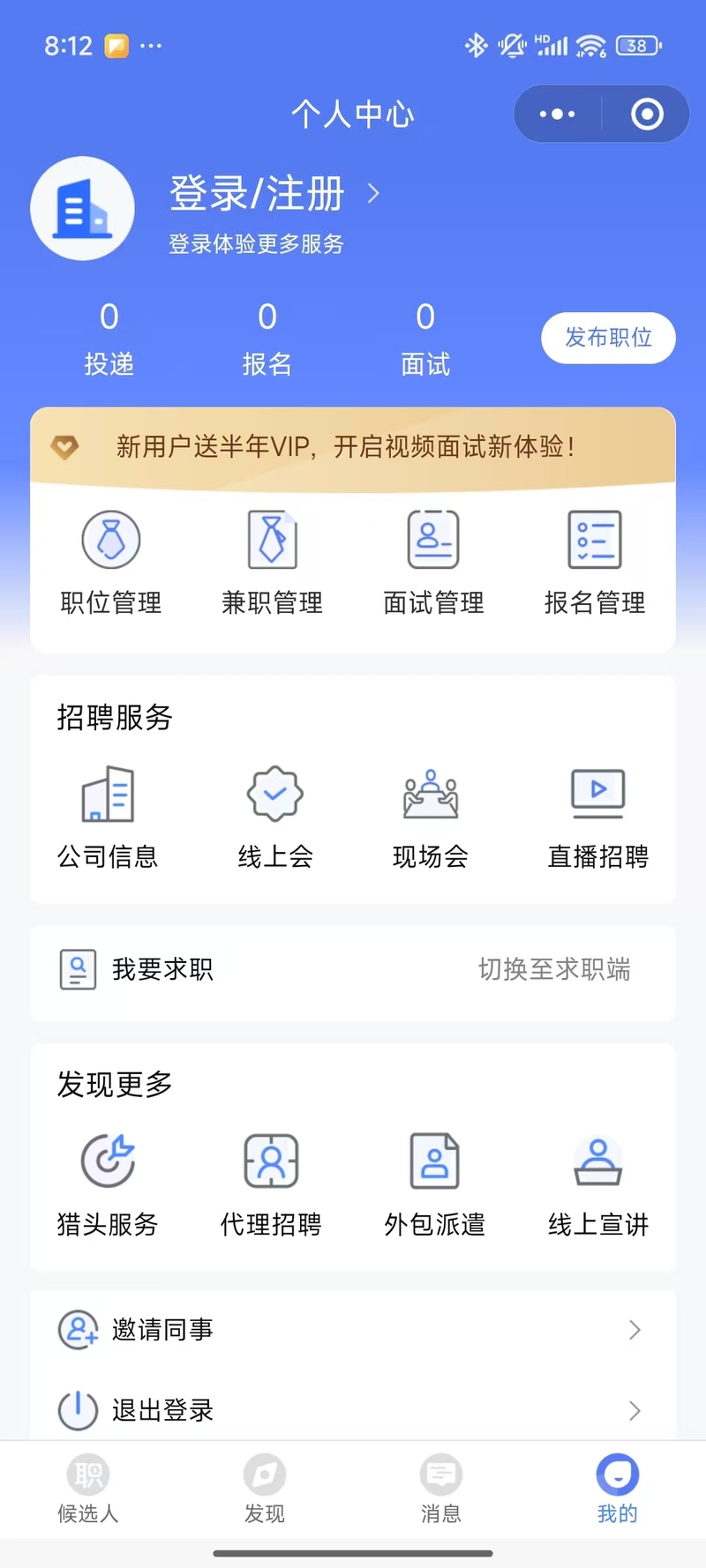Open the 邀请同事 row
706x1568 pixels.
coord(353,1329)
